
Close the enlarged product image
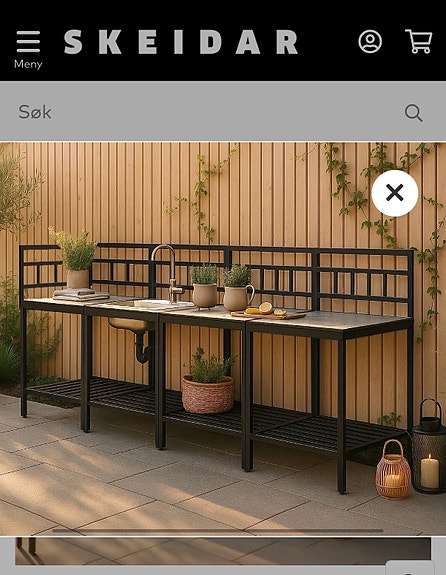pyautogui.click(x=395, y=193)
